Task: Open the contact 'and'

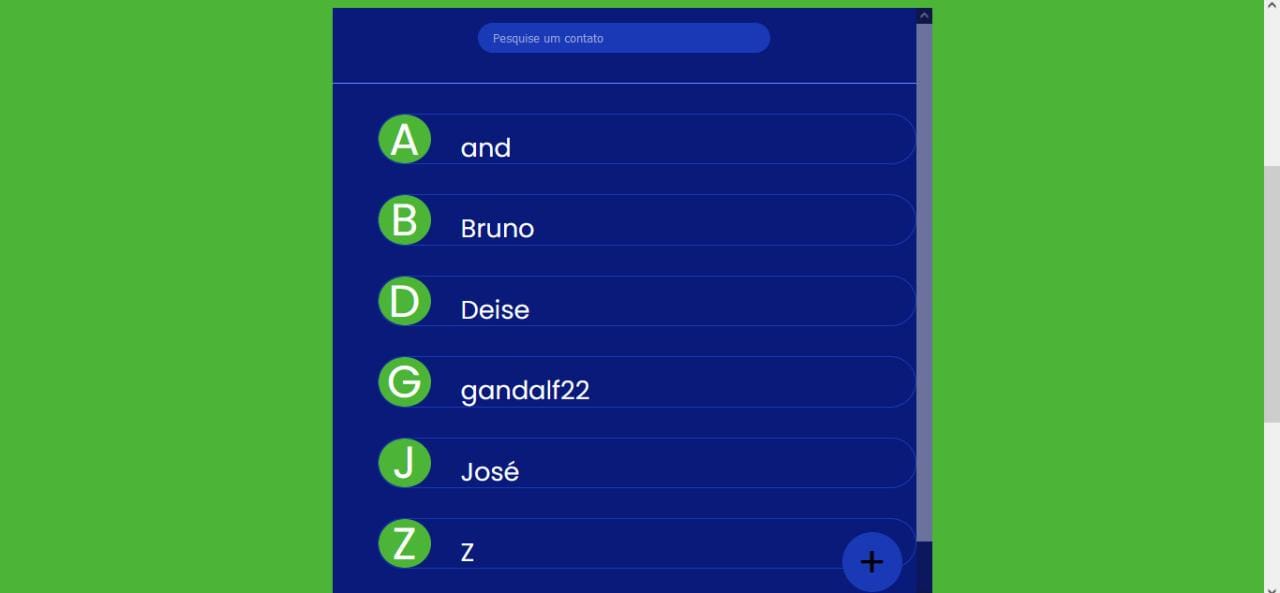Action: (645, 140)
